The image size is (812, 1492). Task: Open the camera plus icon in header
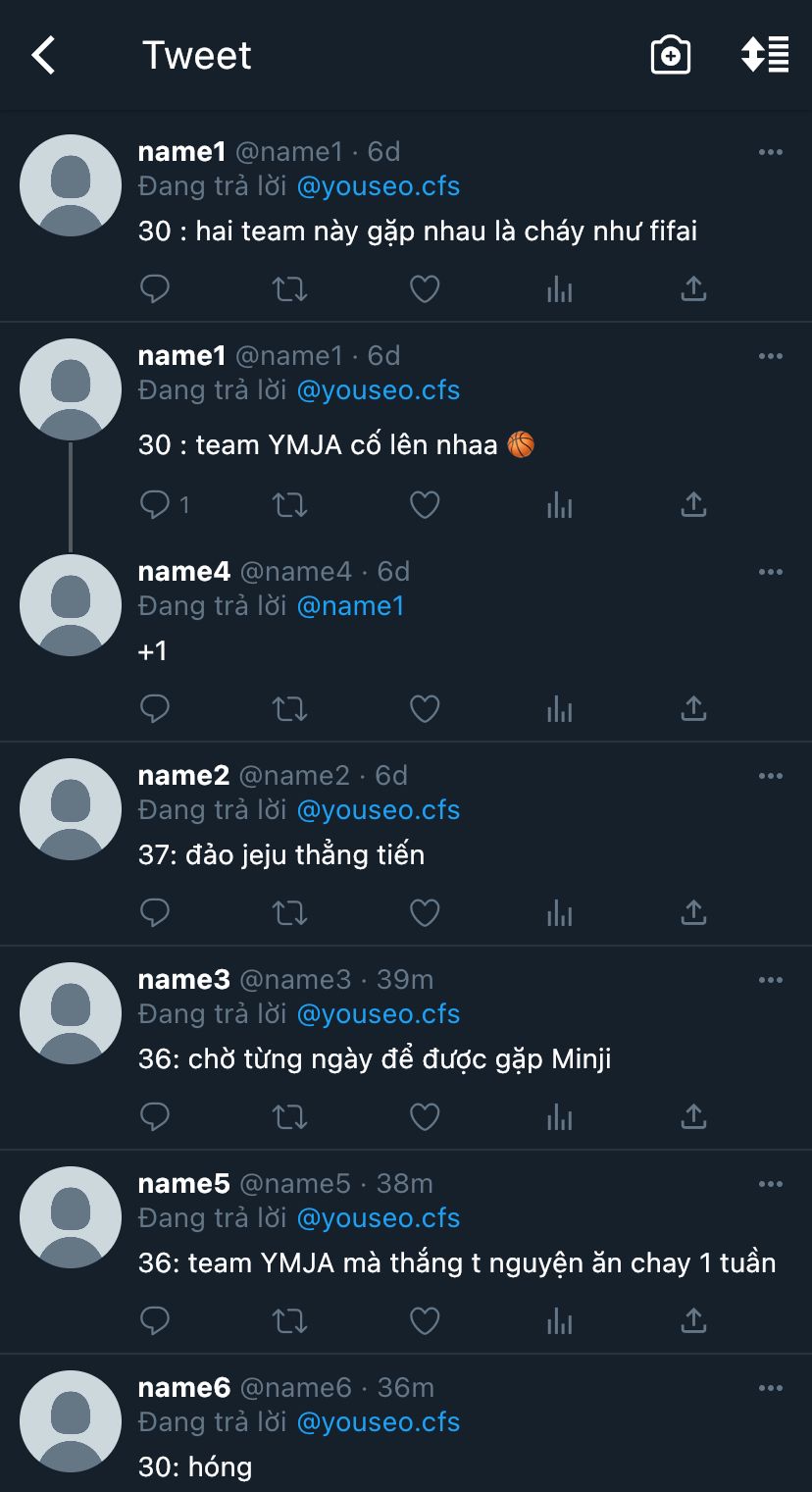671,55
